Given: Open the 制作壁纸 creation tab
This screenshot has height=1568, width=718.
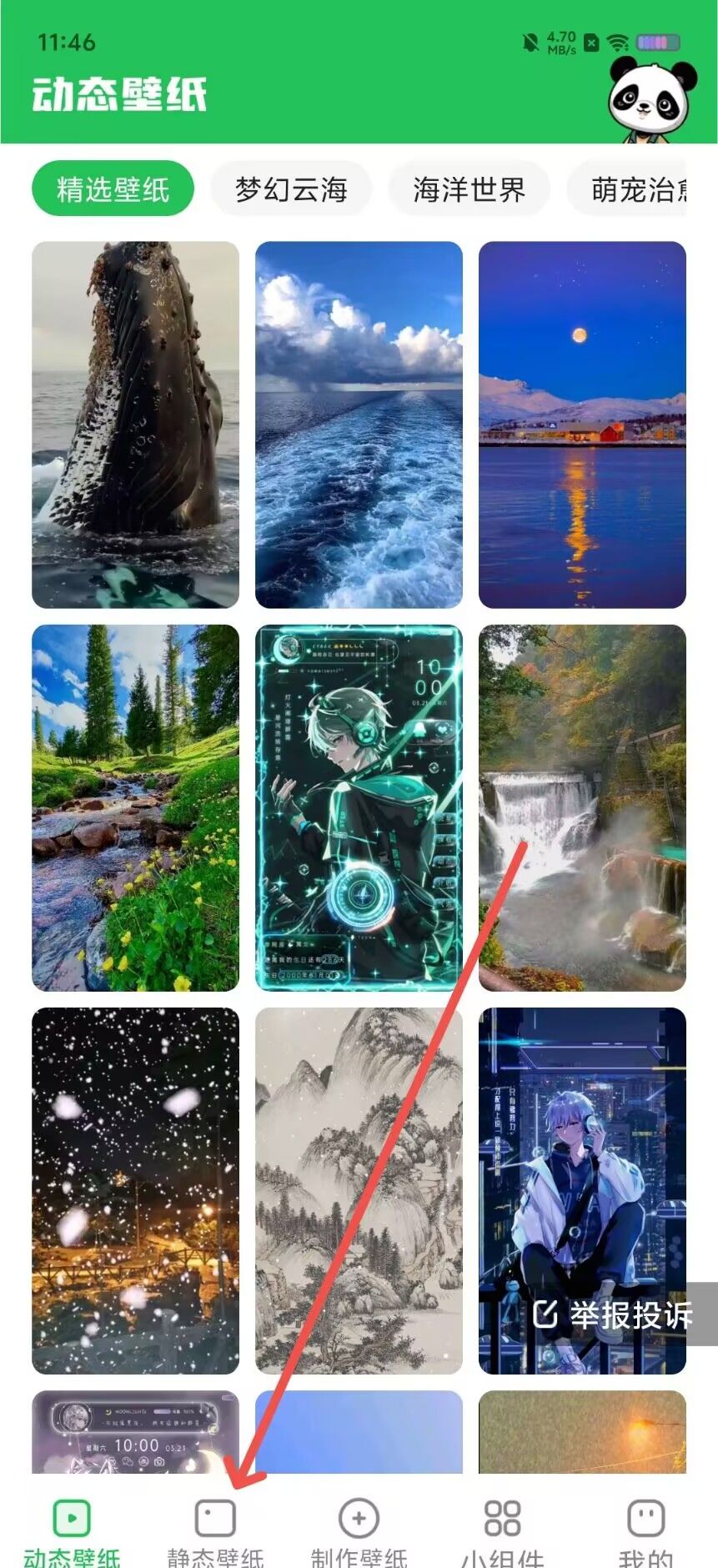Looking at the screenshot, I should 359,1531.
